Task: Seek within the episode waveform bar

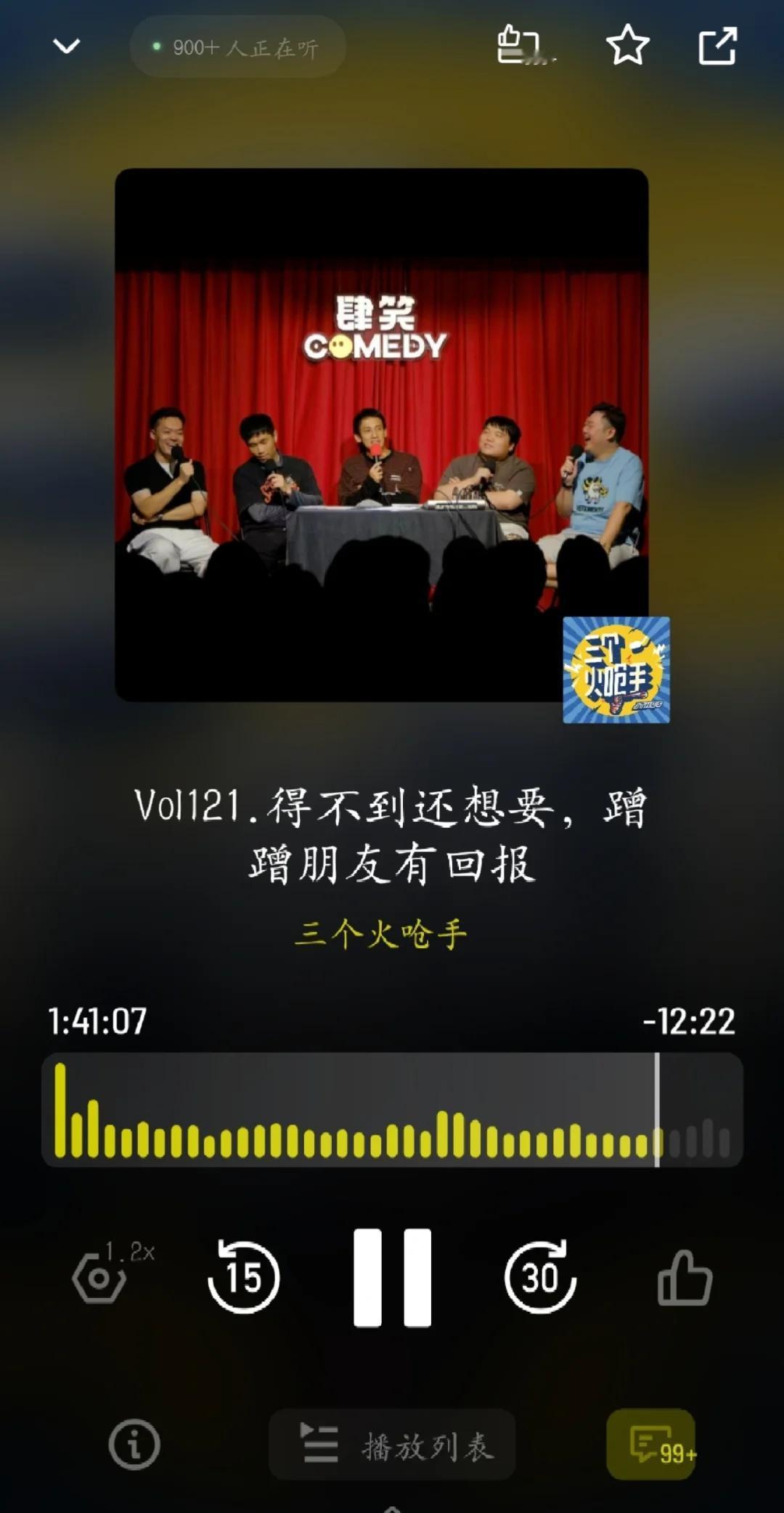Action: pos(392,1110)
